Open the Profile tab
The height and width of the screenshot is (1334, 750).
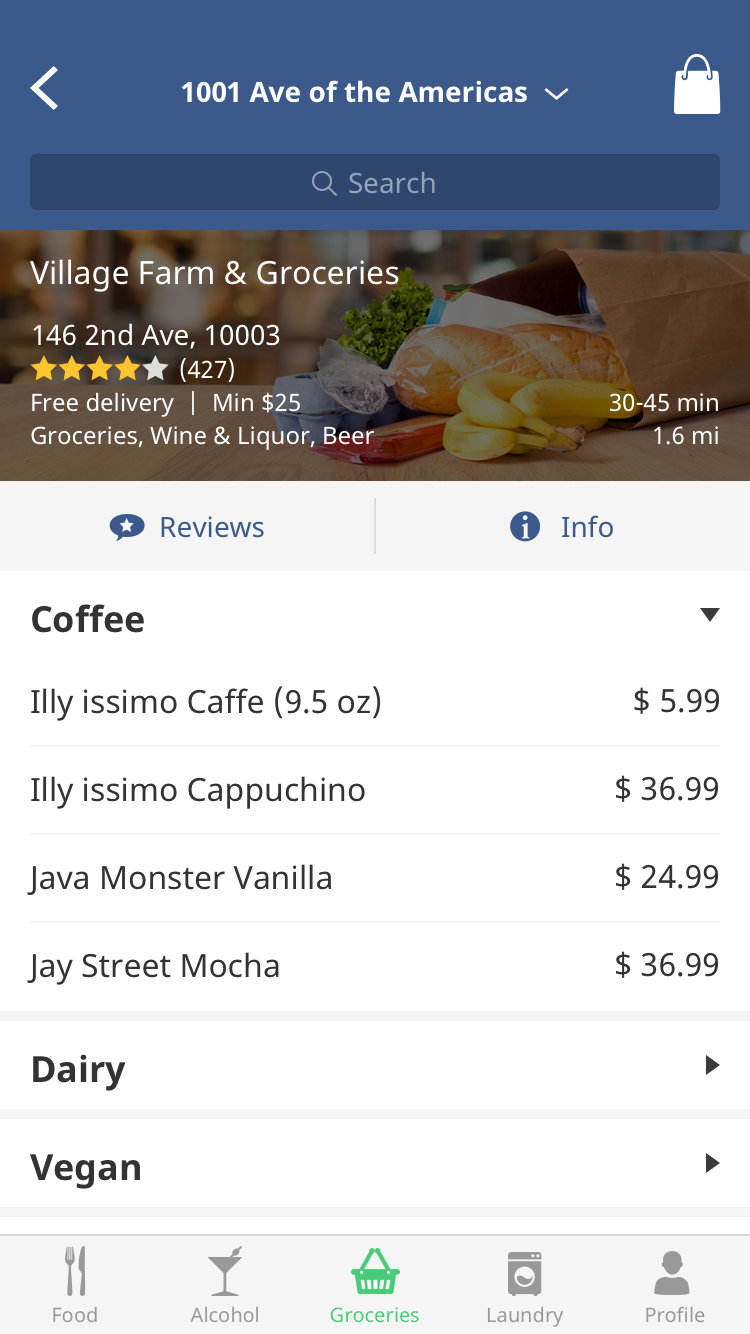pos(674,1285)
